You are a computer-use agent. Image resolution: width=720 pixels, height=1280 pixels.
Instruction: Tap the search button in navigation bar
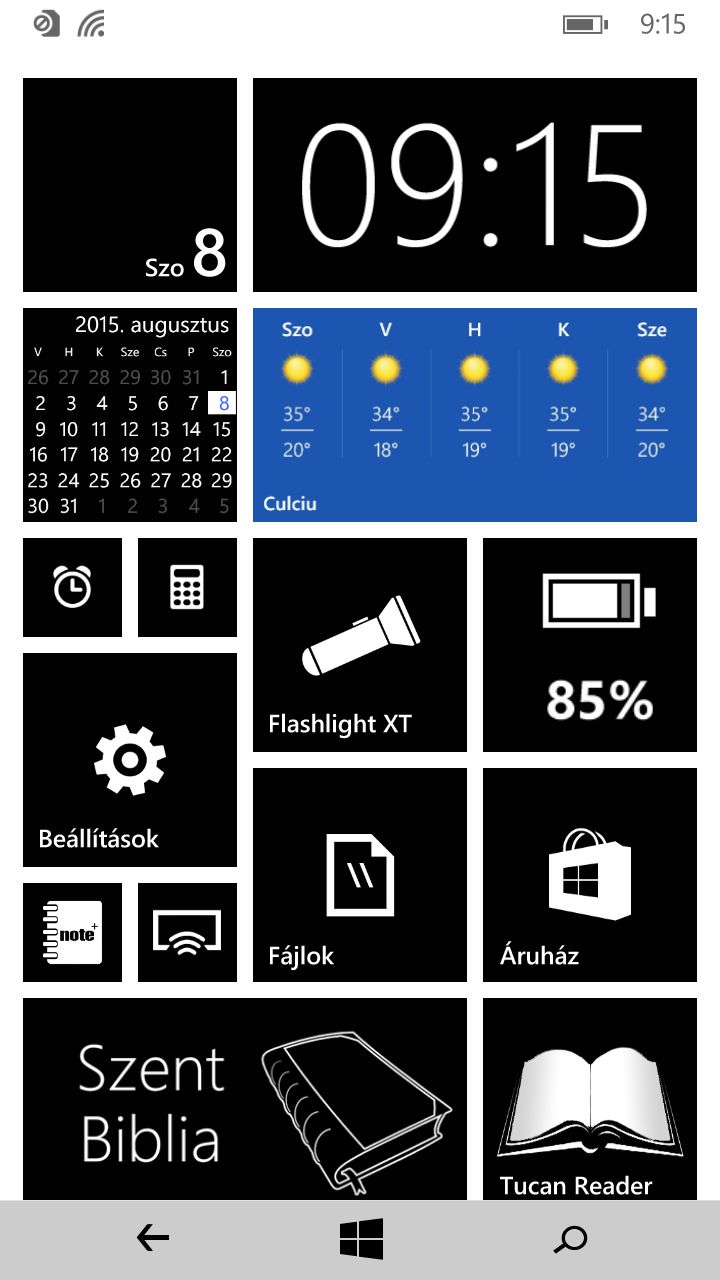tap(570, 1240)
